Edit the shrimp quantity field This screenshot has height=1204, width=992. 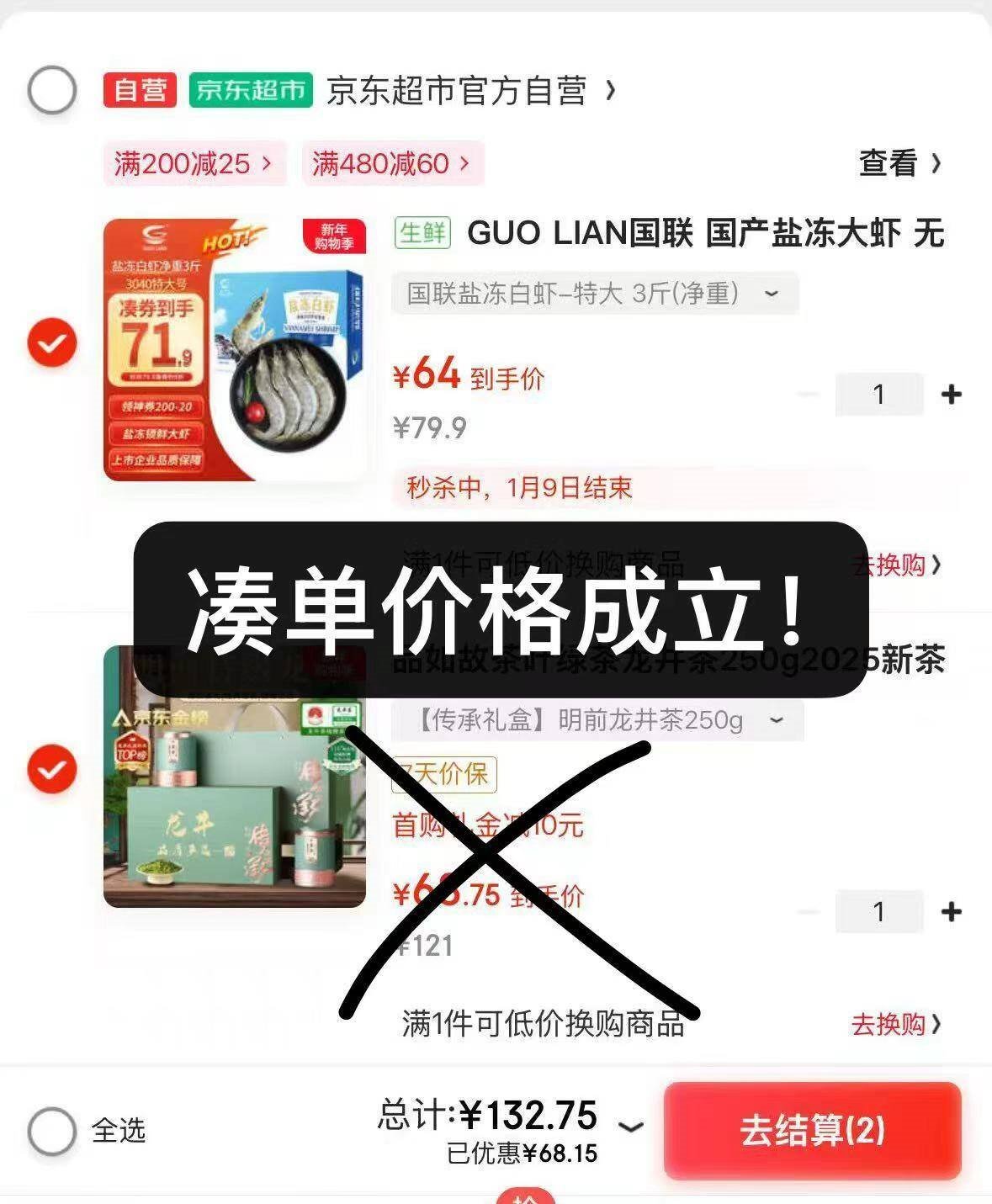coord(879,394)
